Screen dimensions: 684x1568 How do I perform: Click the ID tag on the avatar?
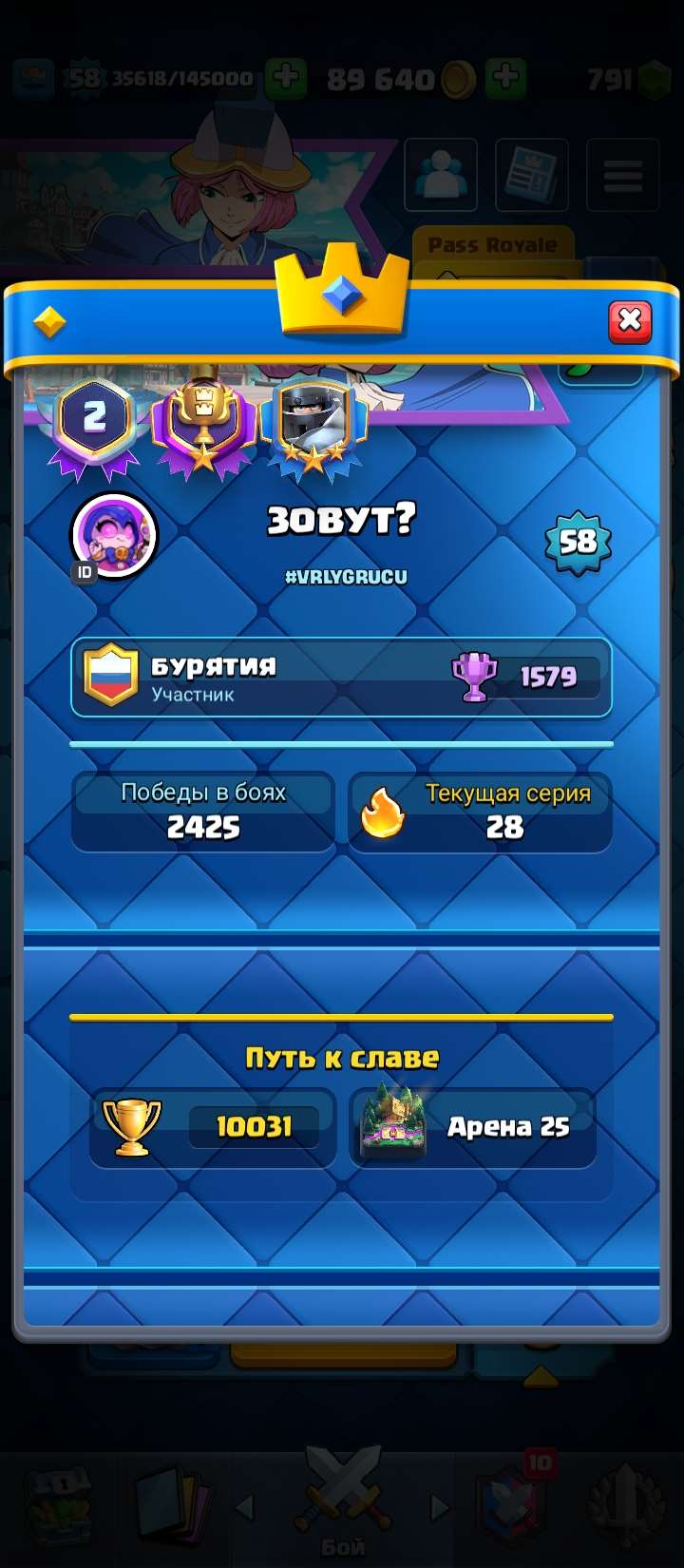pos(84,572)
